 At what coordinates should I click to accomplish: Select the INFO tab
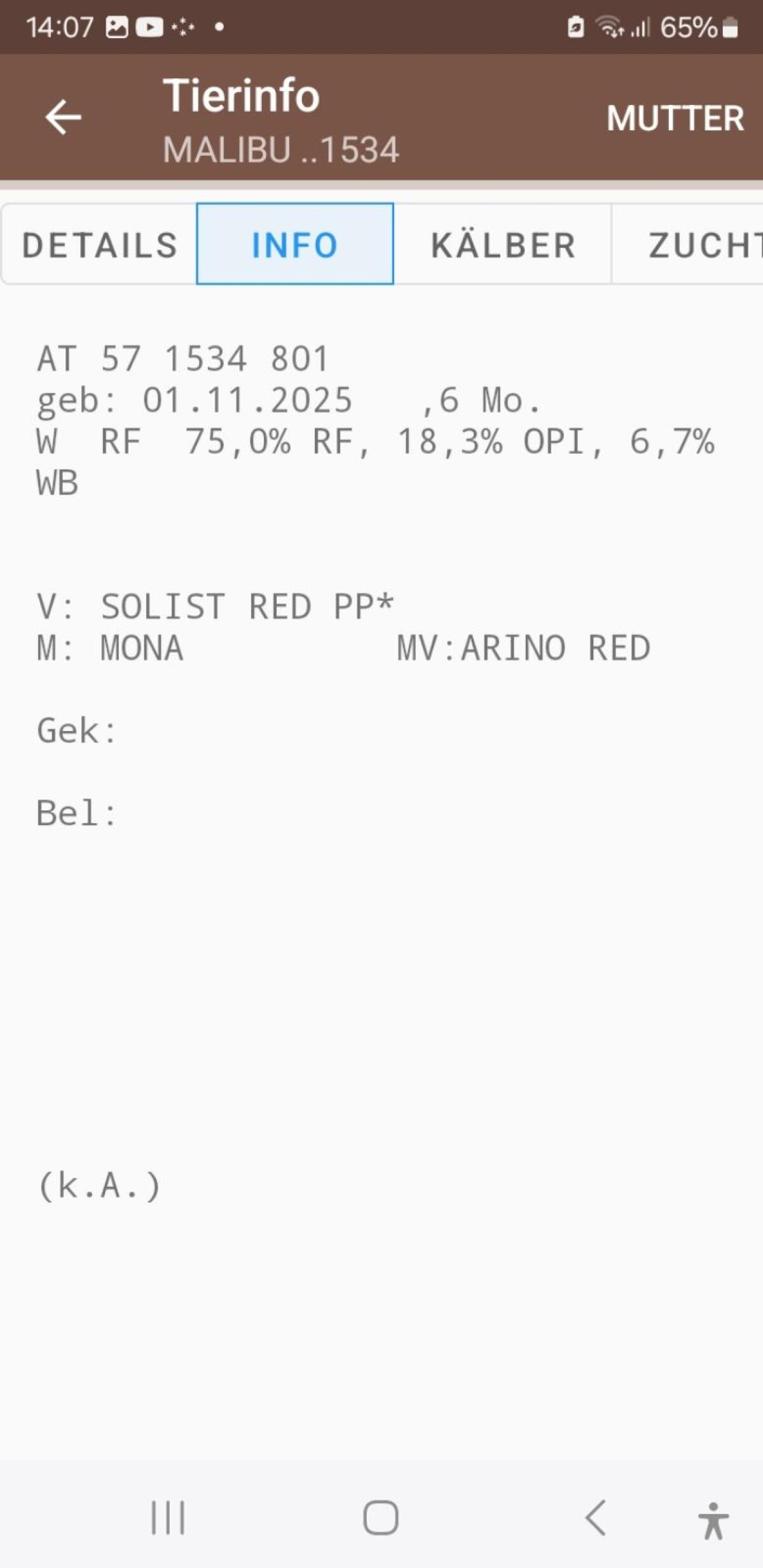pos(295,245)
